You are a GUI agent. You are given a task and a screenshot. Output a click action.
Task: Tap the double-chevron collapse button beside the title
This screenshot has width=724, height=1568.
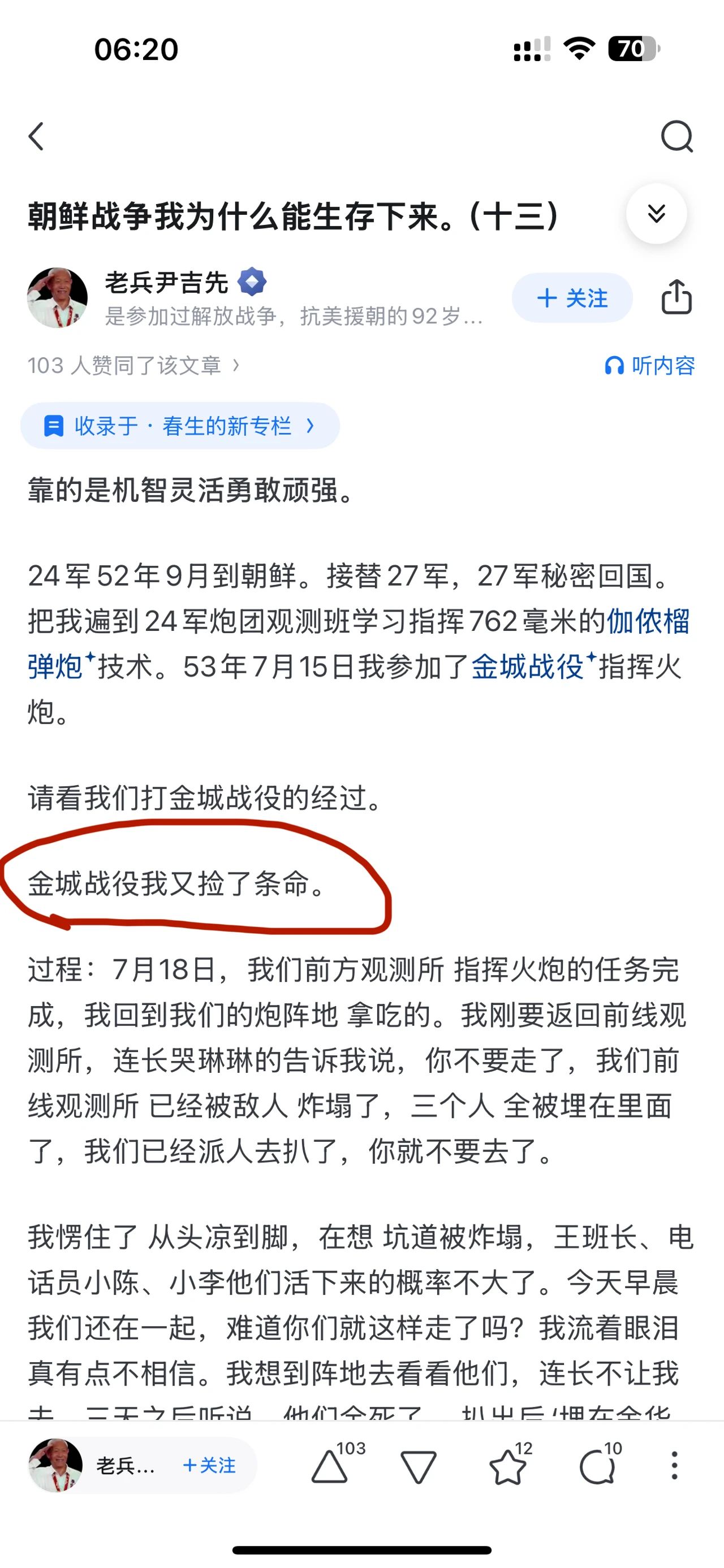point(656,214)
